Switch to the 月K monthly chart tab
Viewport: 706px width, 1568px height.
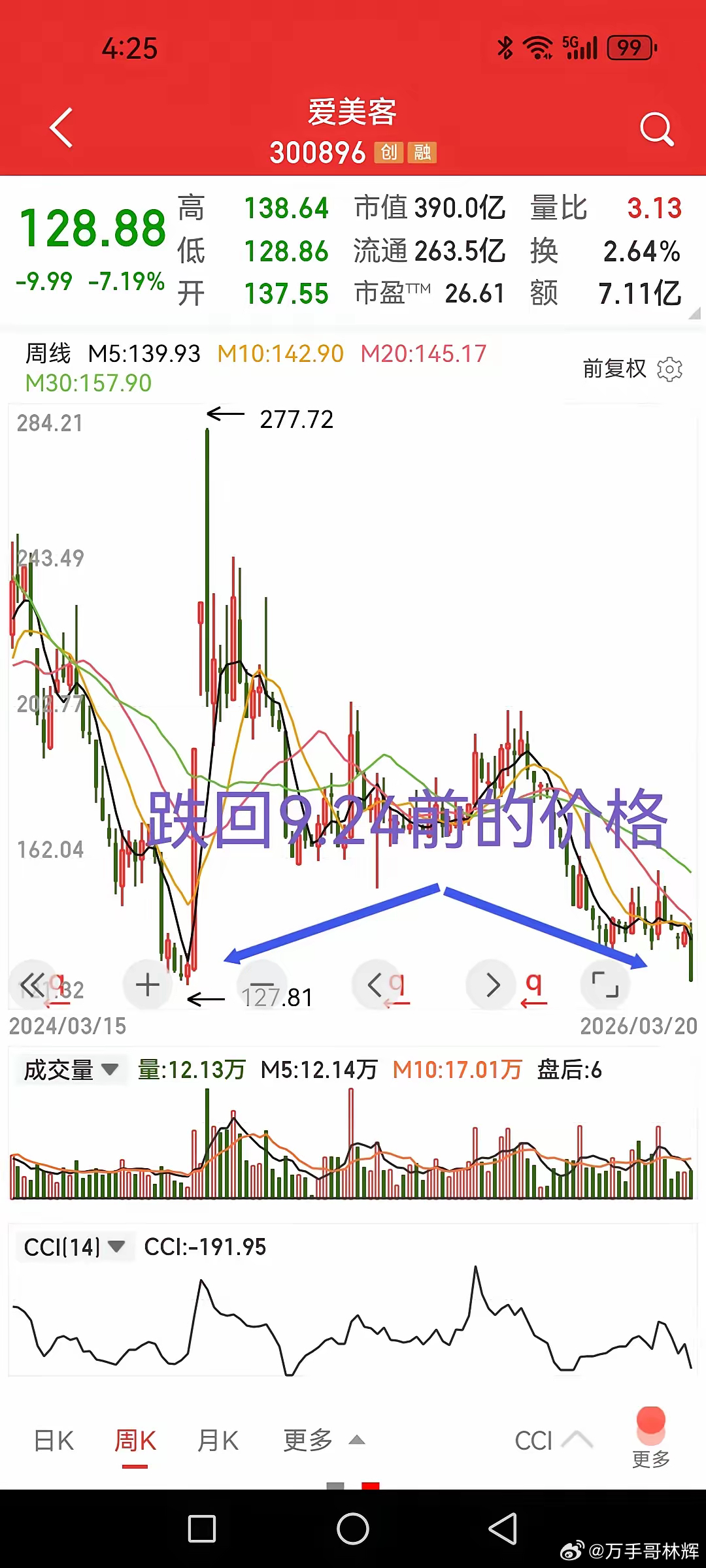click(x=218, y=1439)
